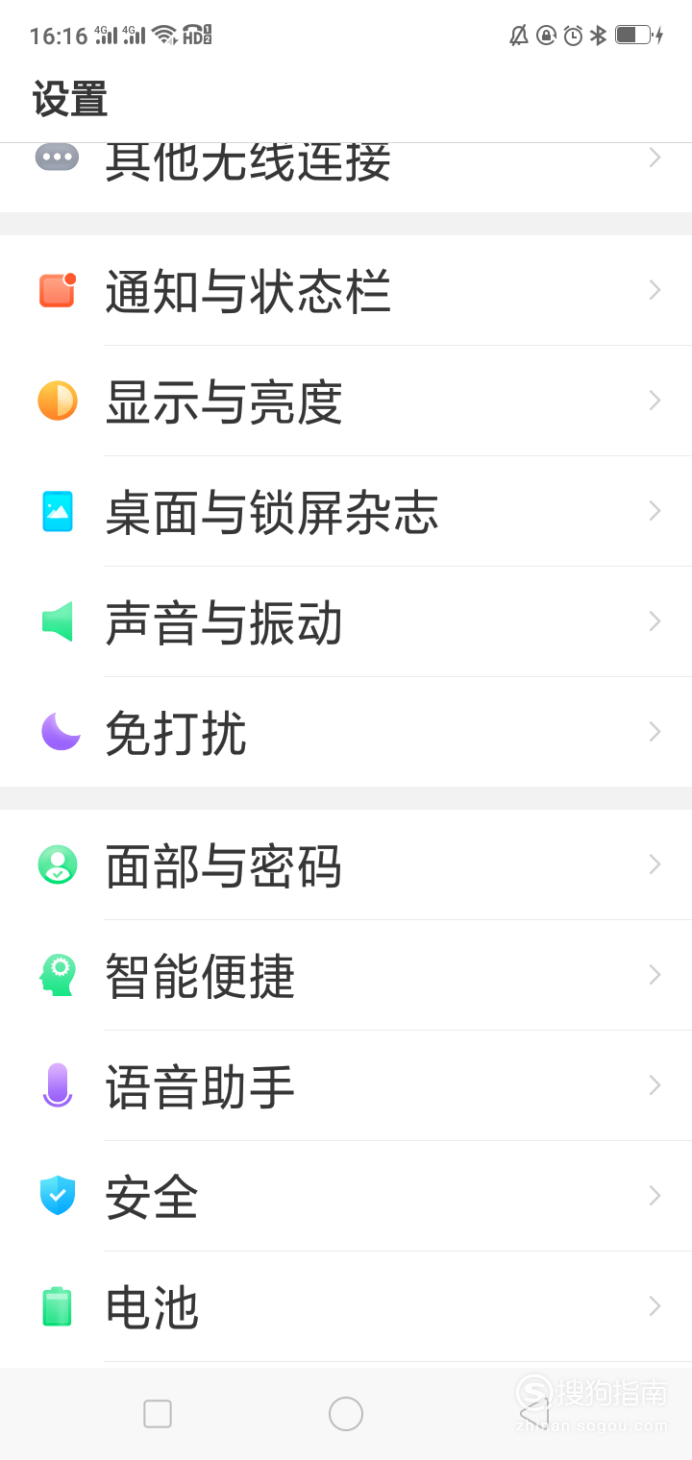Viewport: 692px width, 1460px height.
Task: Open 桌面与锁屏杂志 row
Action: tap(346, 511)
